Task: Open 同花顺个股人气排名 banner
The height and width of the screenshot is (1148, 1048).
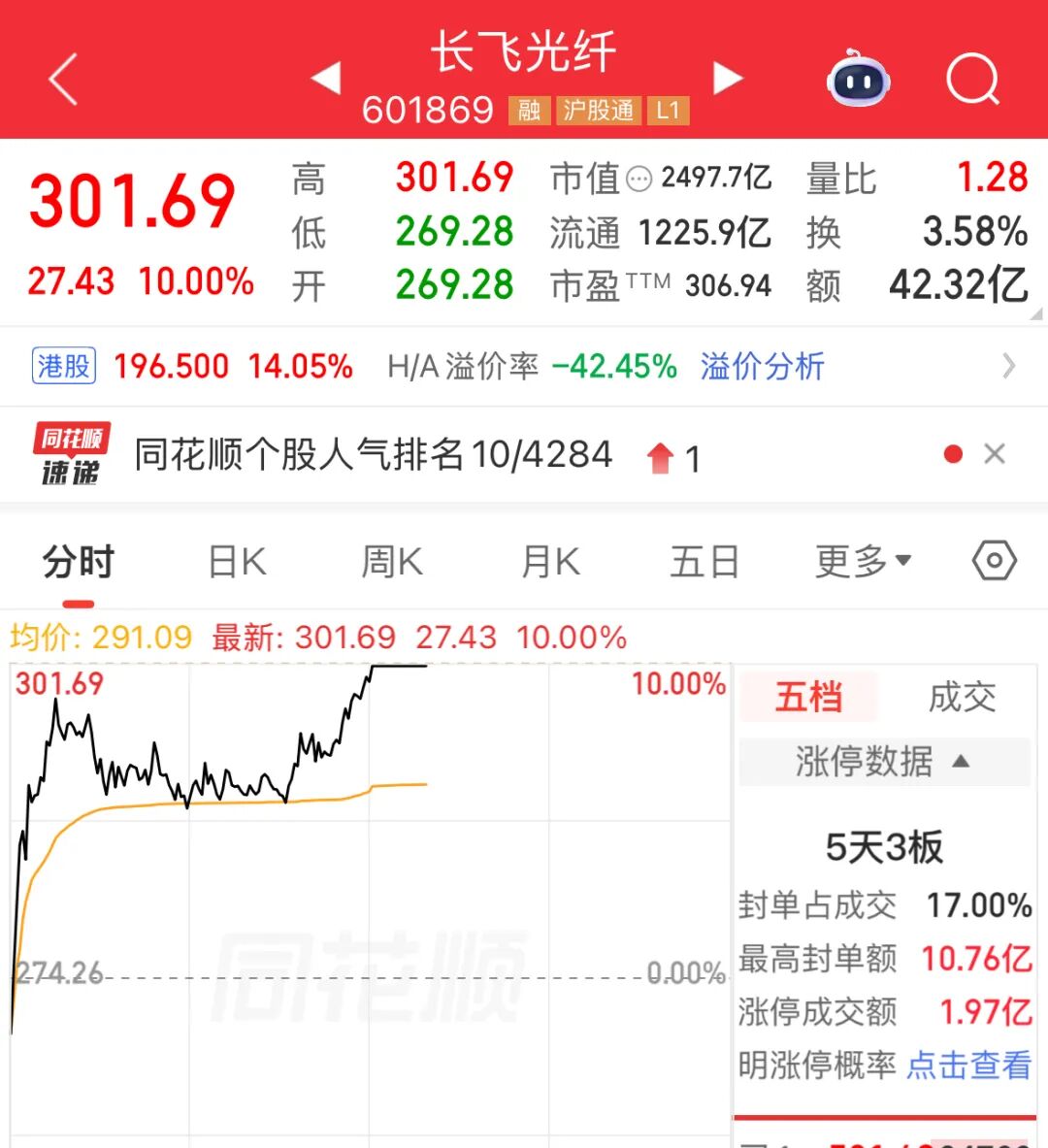Action: click(374, 454)
